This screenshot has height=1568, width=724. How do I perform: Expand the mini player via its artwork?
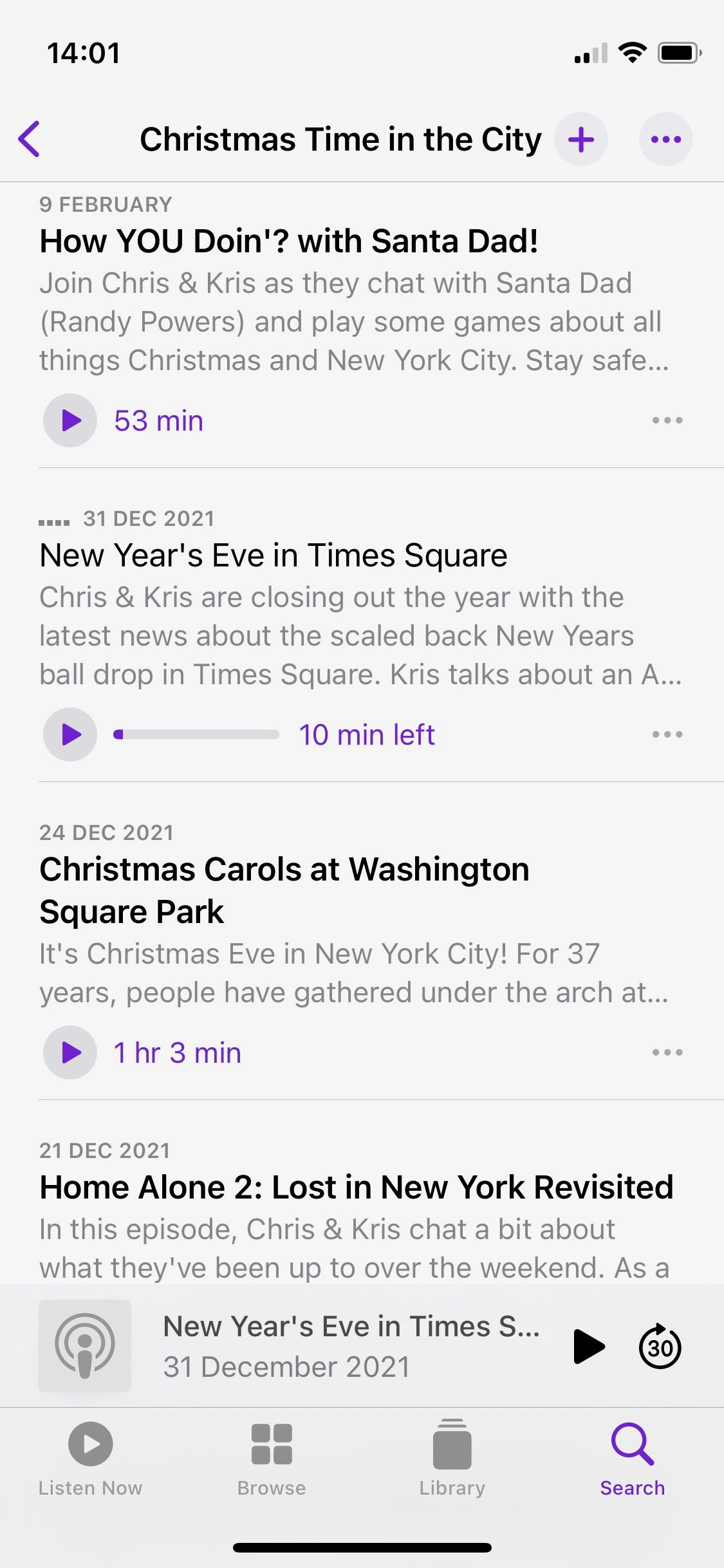(85, 1346)
